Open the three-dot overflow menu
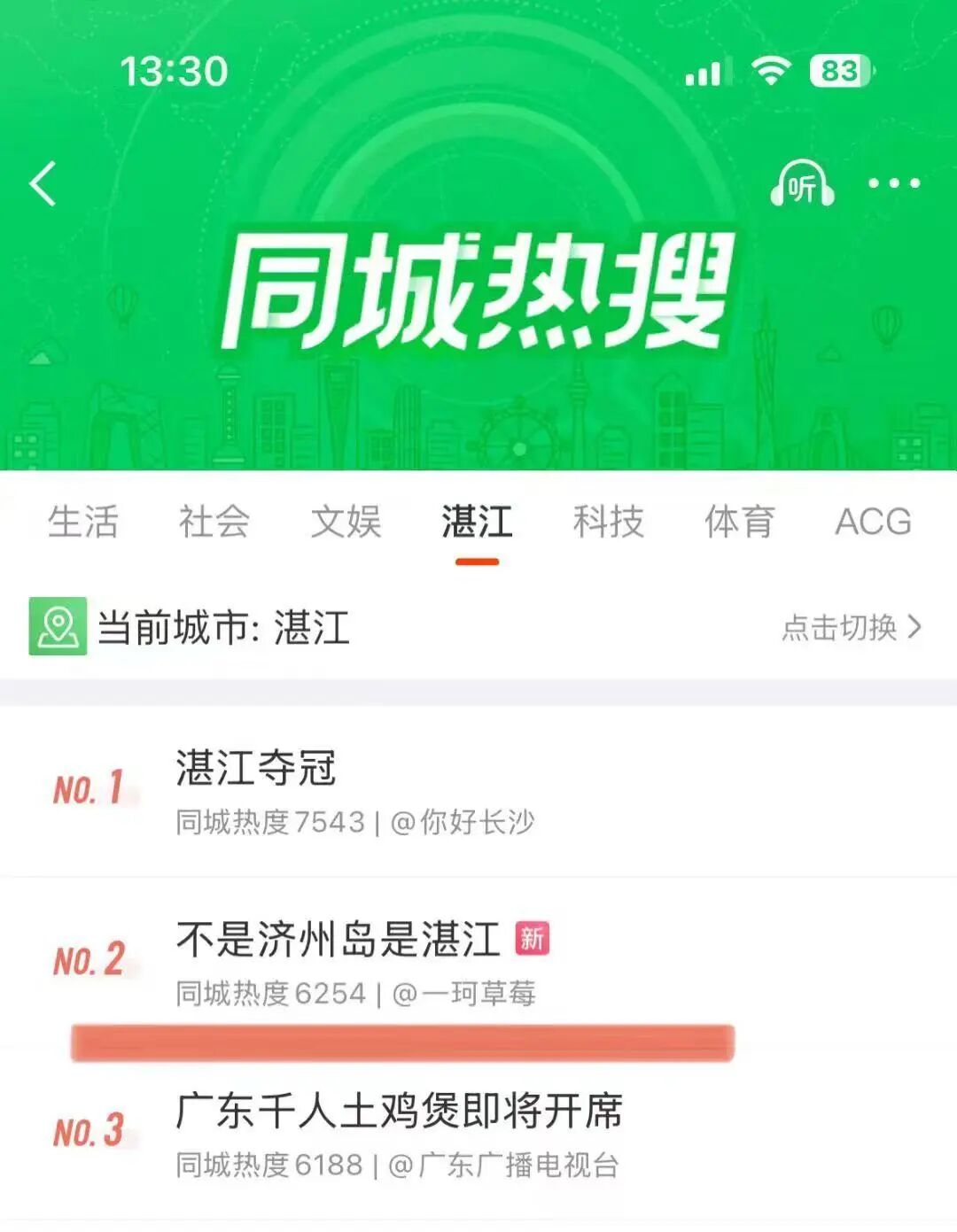The height and width of the screenshot is (1232, 957). 893,184
